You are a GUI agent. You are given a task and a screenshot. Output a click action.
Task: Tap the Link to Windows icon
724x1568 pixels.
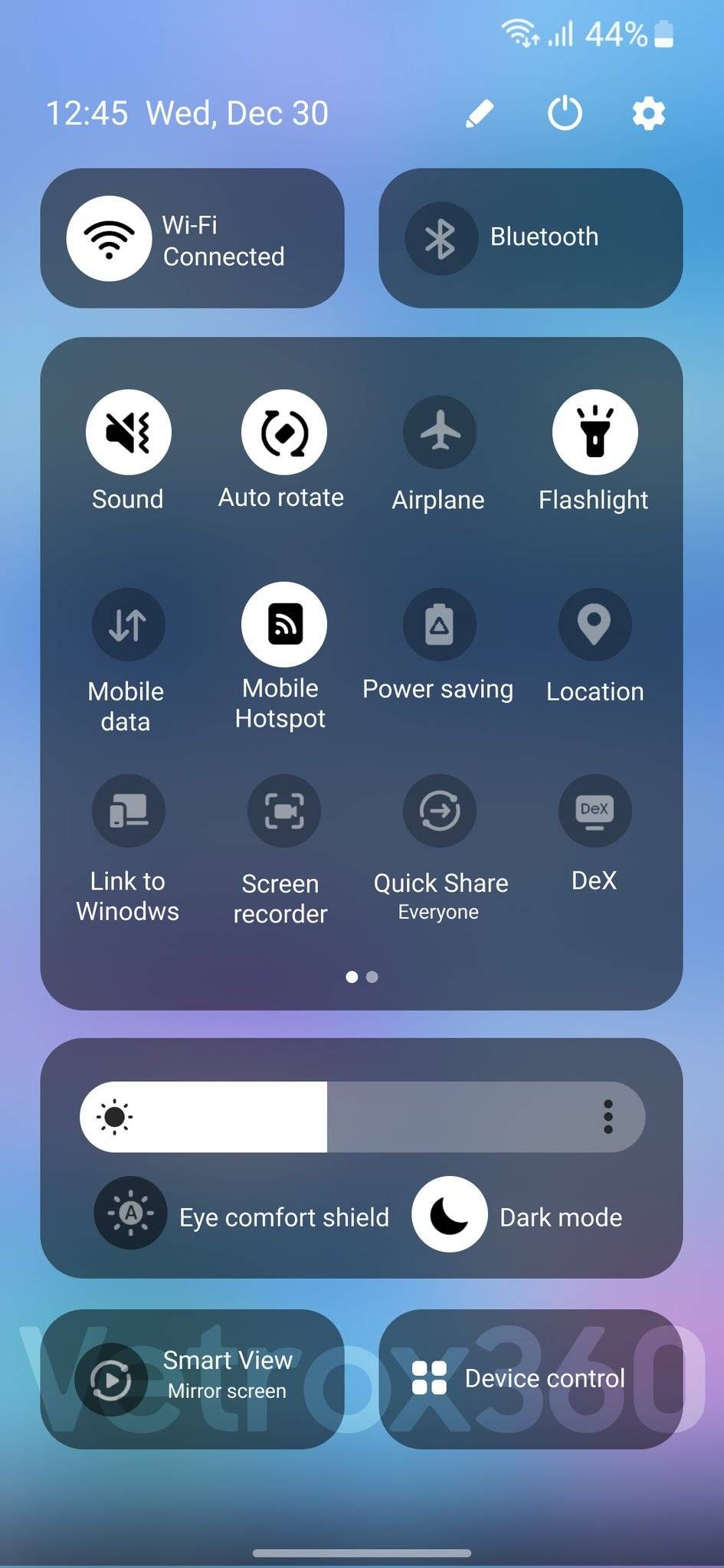pos(128,812)
